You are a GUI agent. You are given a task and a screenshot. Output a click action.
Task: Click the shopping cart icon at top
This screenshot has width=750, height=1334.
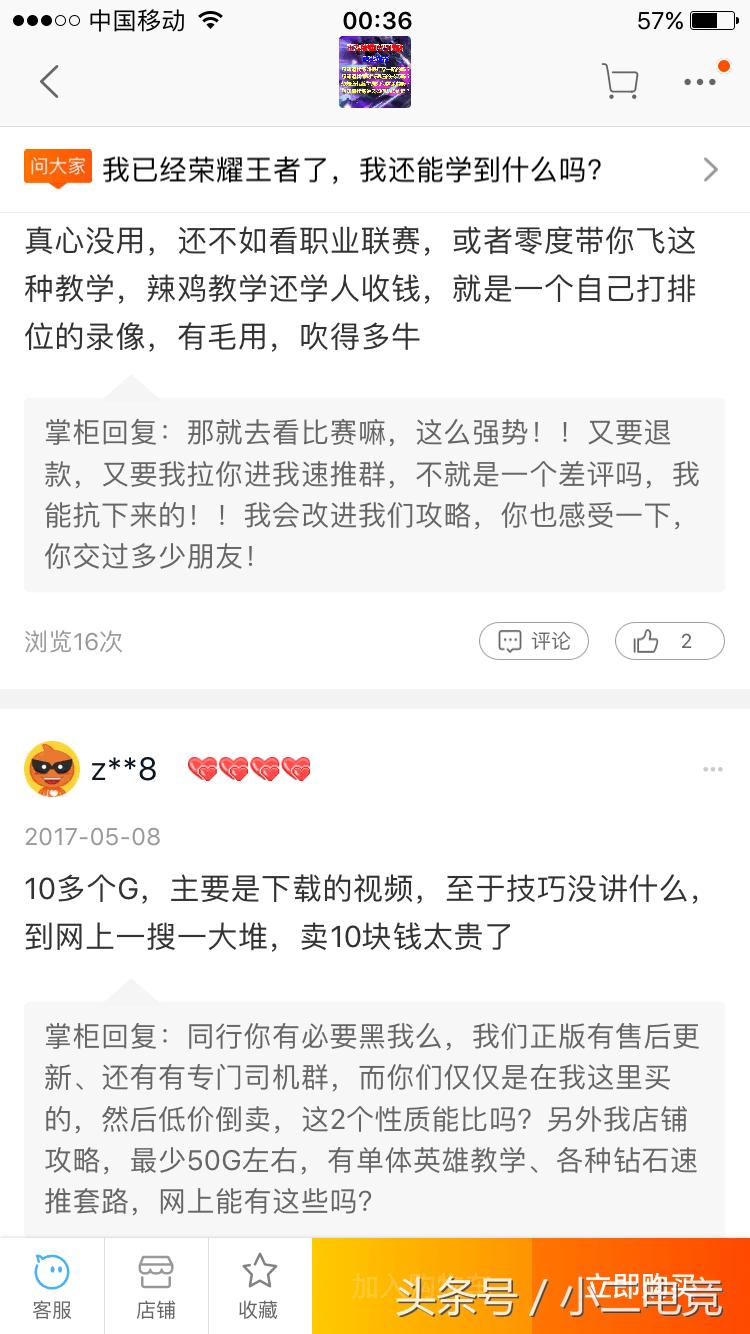[622, 80]
